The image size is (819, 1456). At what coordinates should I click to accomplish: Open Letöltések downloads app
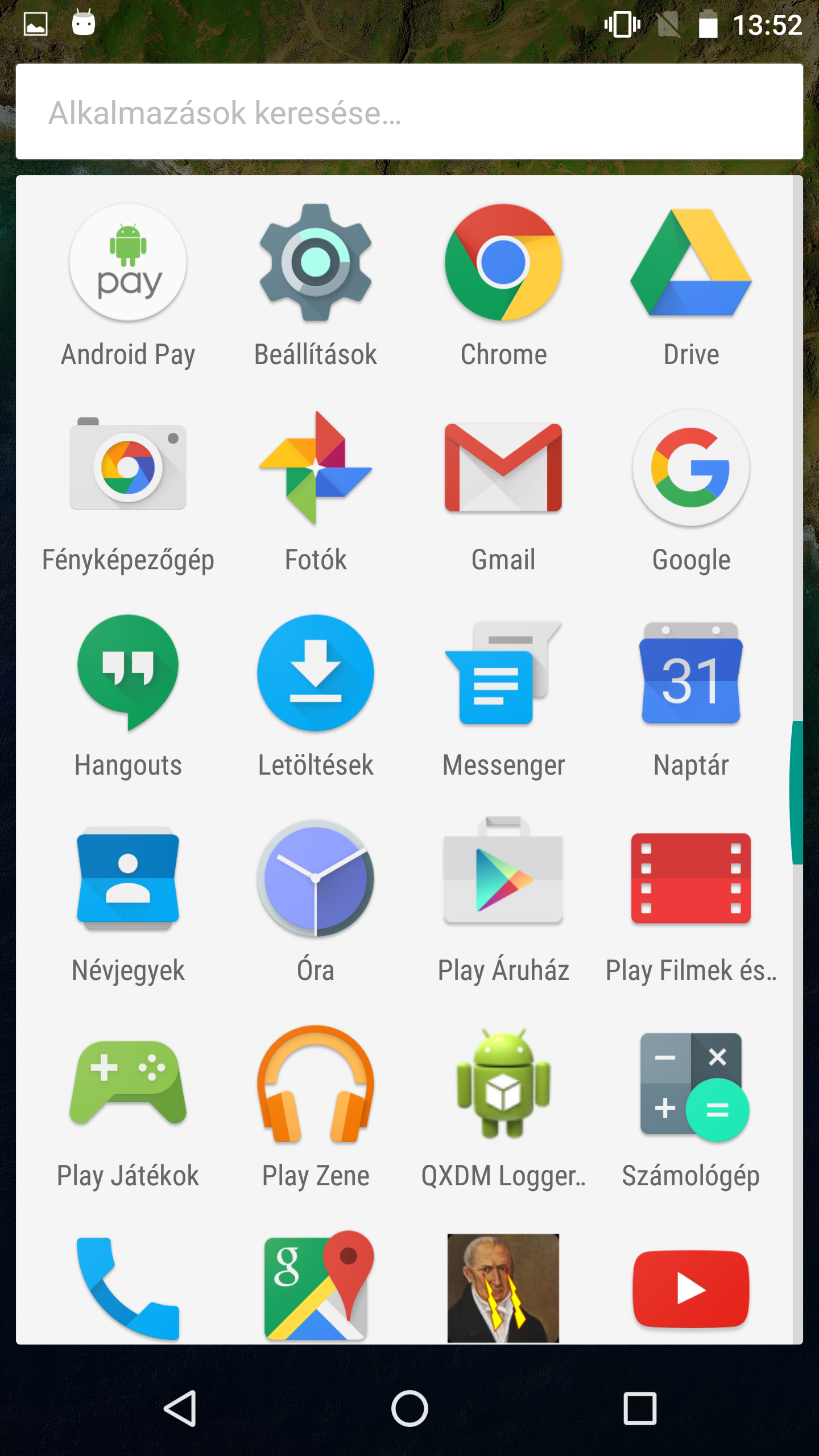click(x=316, y=672)
